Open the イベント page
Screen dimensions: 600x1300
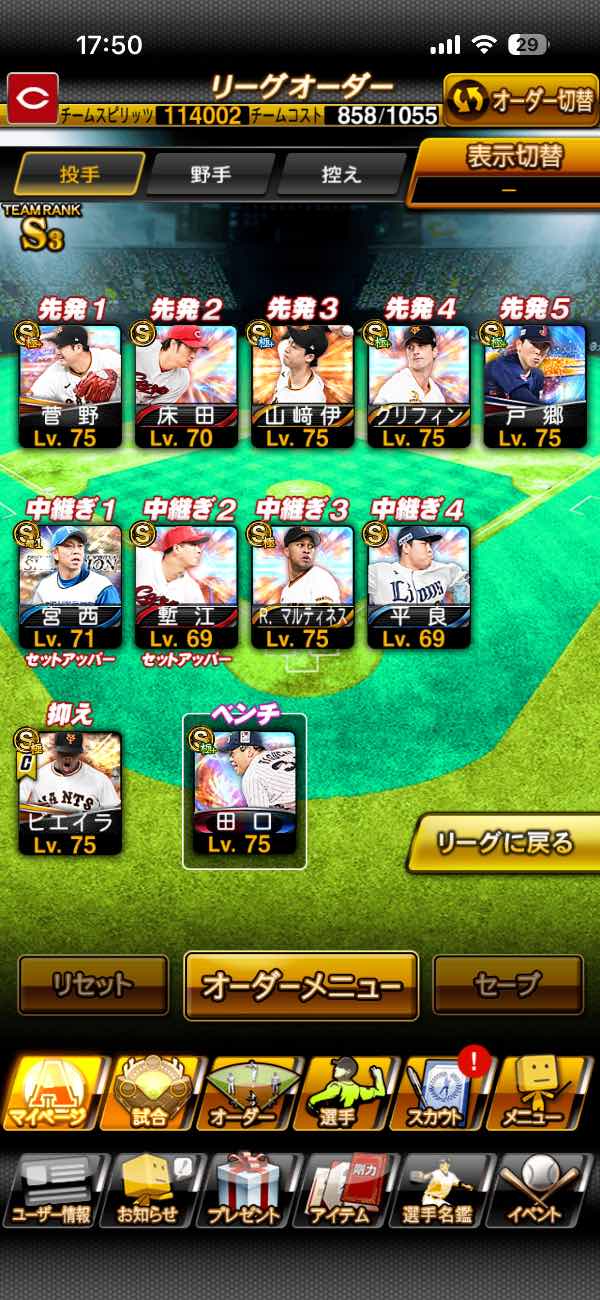pyautogui.click(x=541, y=1190)
